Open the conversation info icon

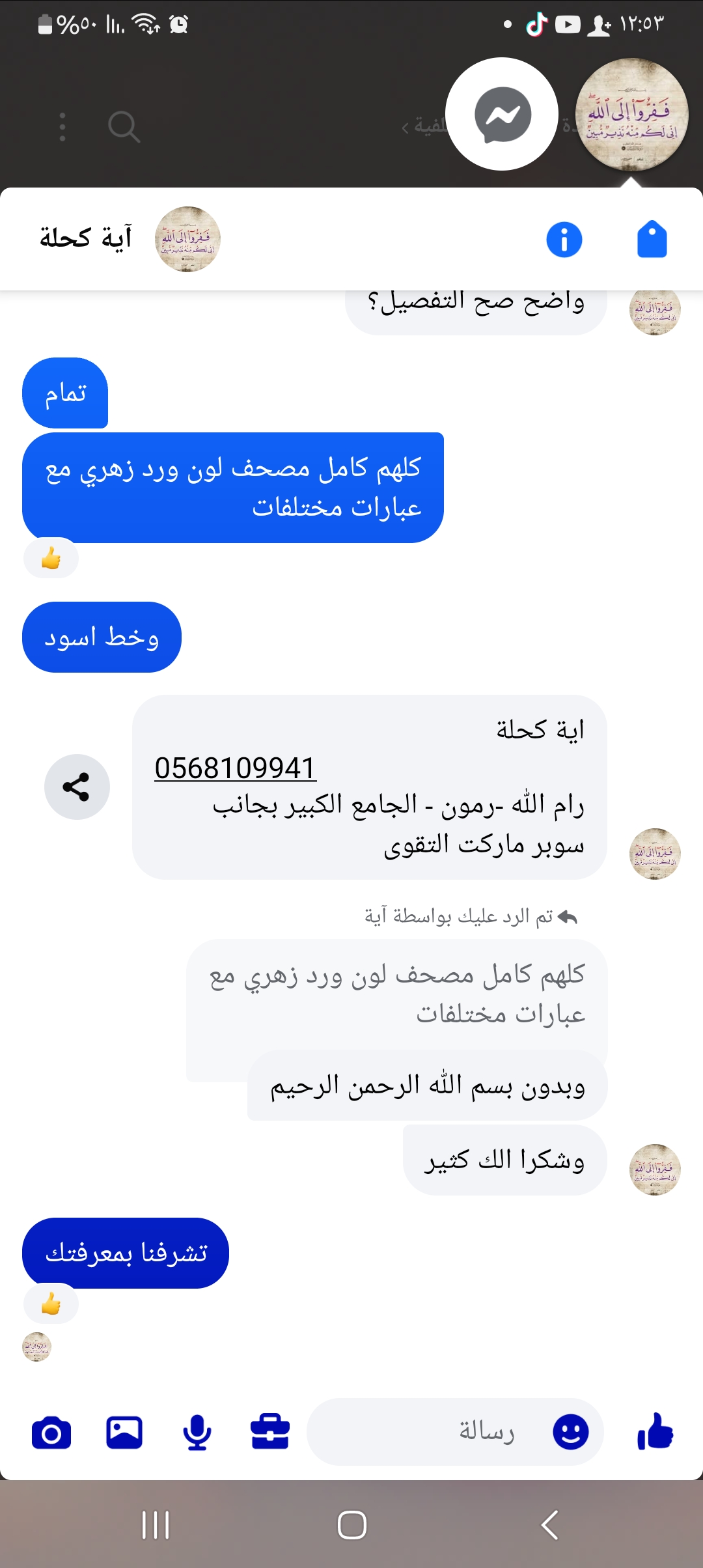click(x=564, y=239)
